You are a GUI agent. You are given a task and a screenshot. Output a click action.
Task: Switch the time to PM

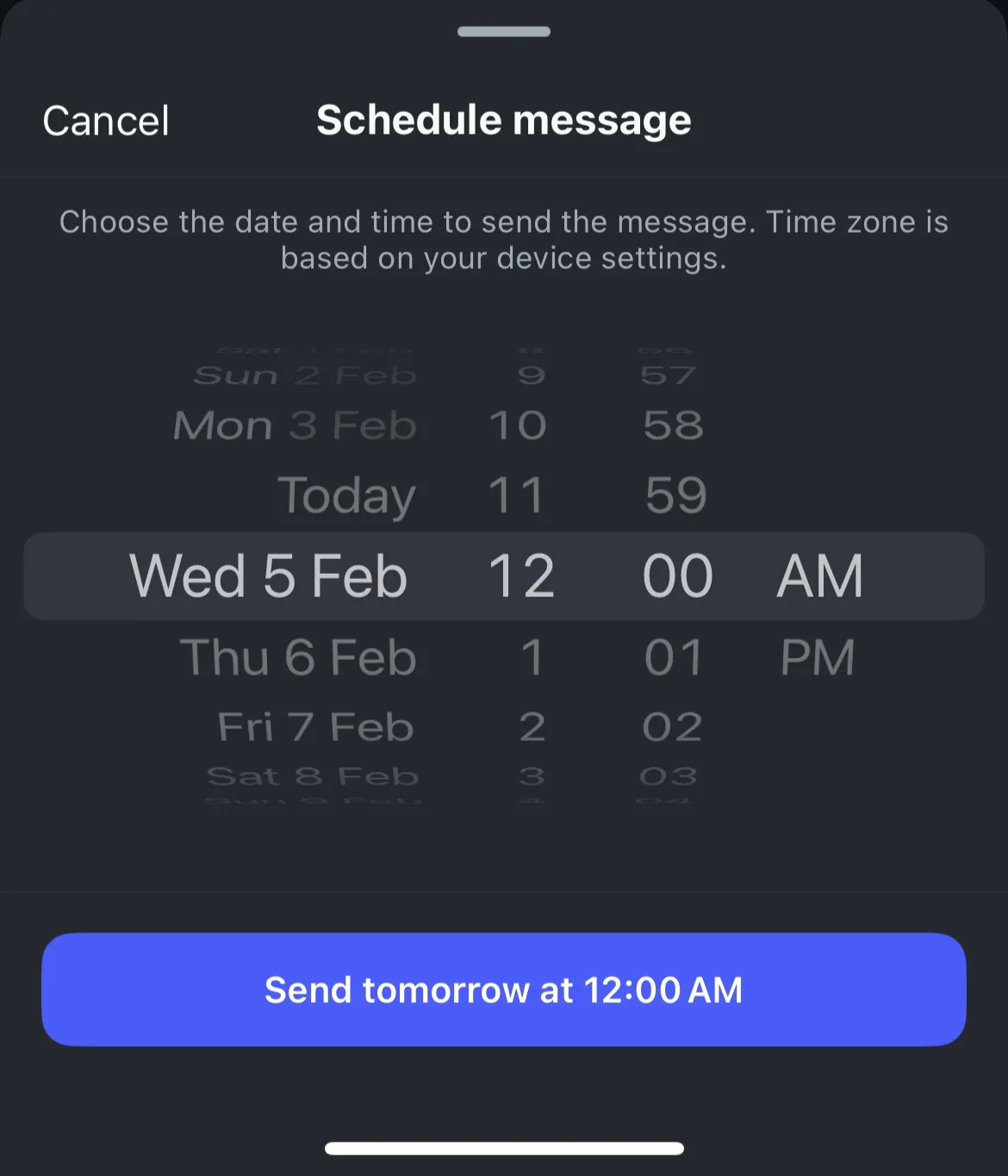(x=817, y=656)
